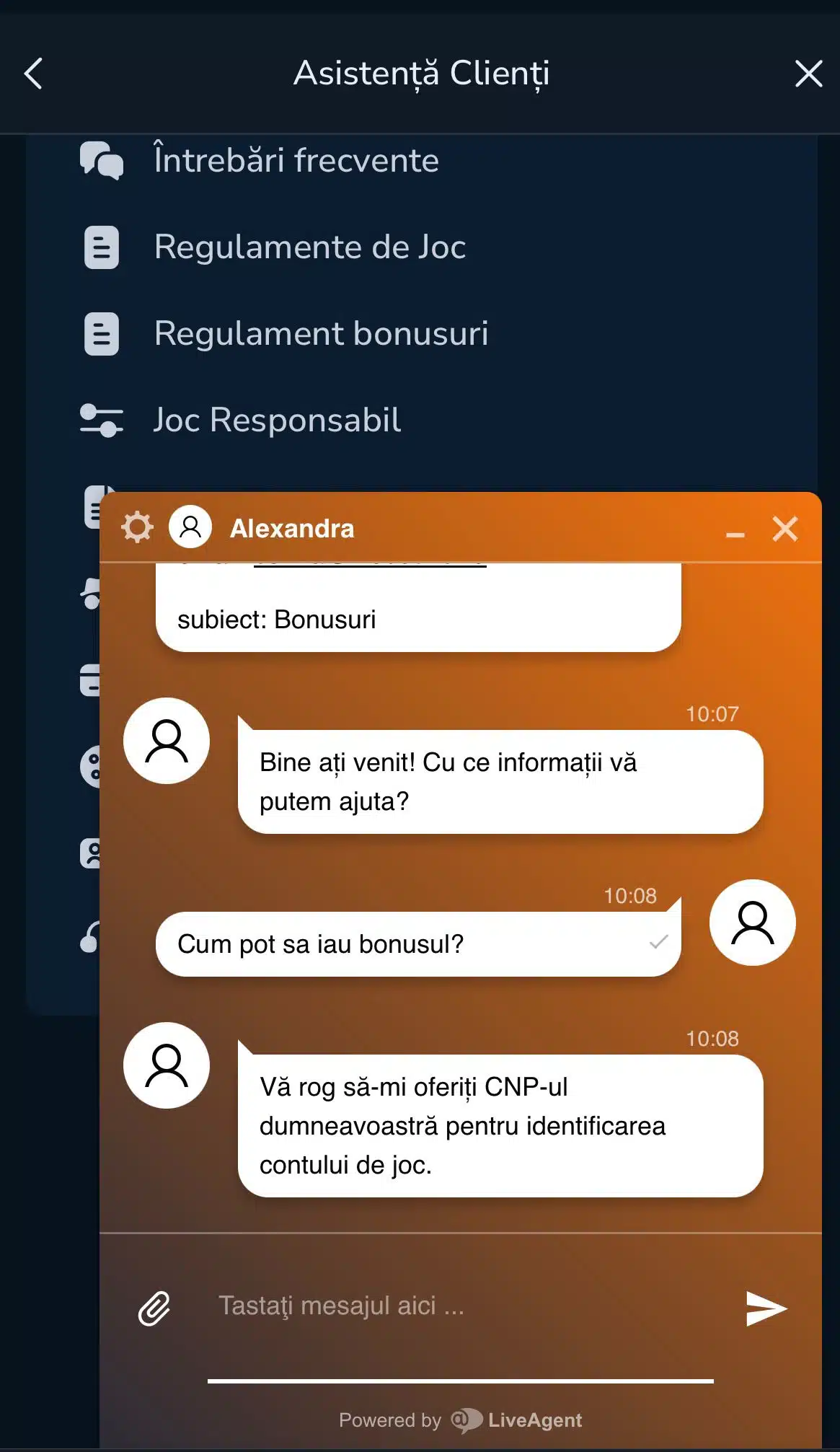Open Întrebări frecvente
This screenshot has width=840, height=1452.
(296, 160)
